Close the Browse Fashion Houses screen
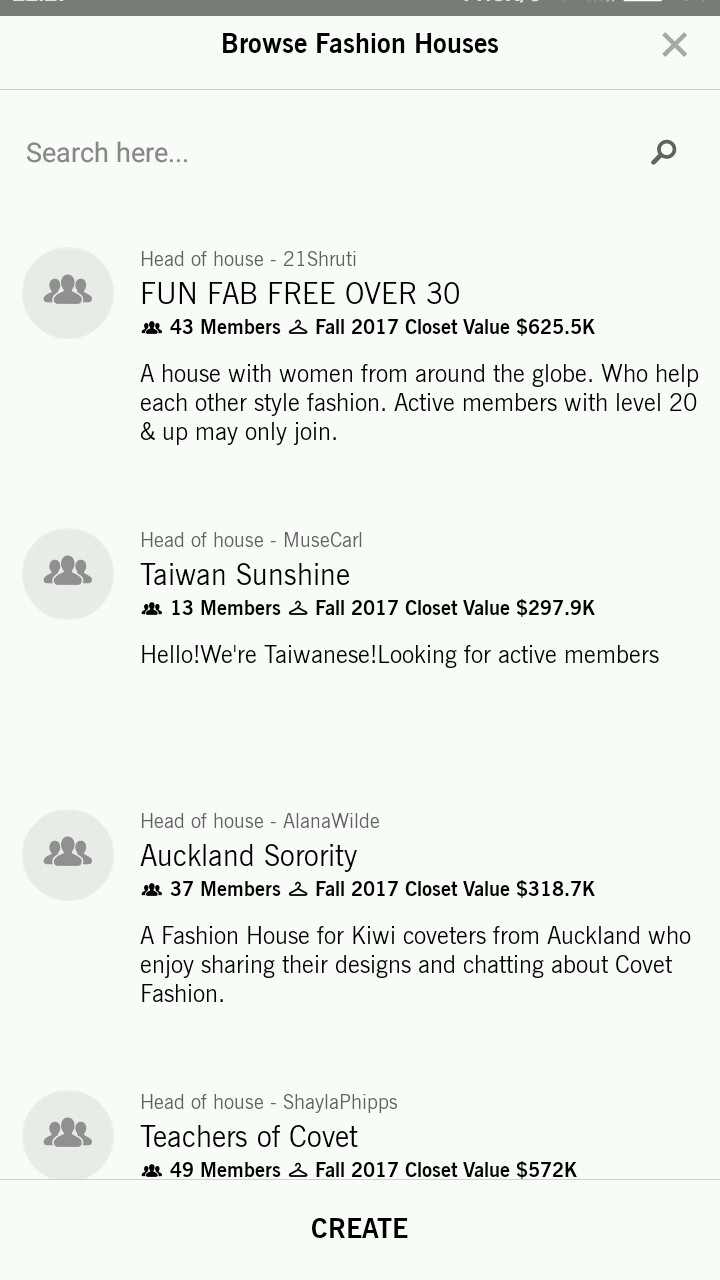 click(x=674, y=45)
